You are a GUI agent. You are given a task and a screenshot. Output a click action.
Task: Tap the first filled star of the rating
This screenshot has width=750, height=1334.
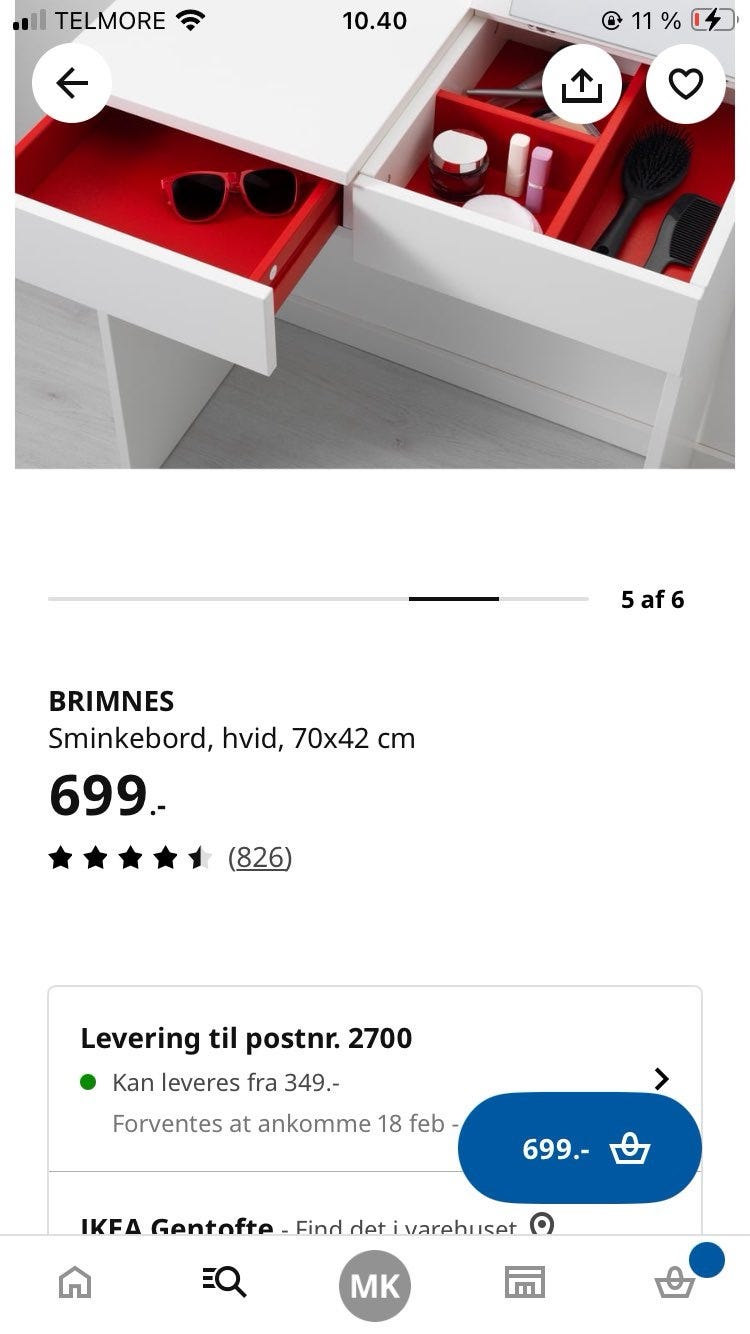(60, 856)
